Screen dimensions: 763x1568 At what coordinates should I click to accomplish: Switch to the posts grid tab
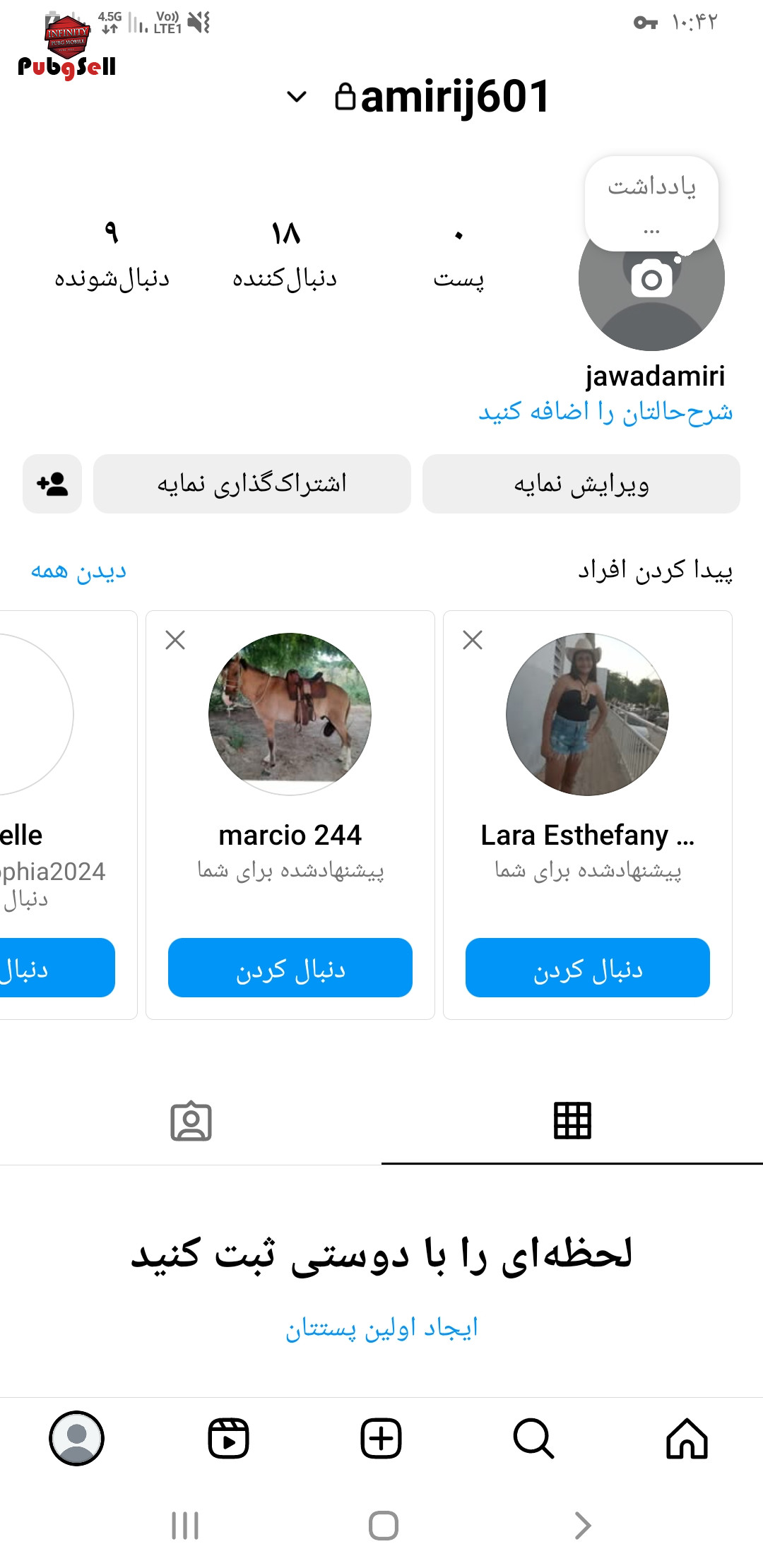pos(572,1121)
